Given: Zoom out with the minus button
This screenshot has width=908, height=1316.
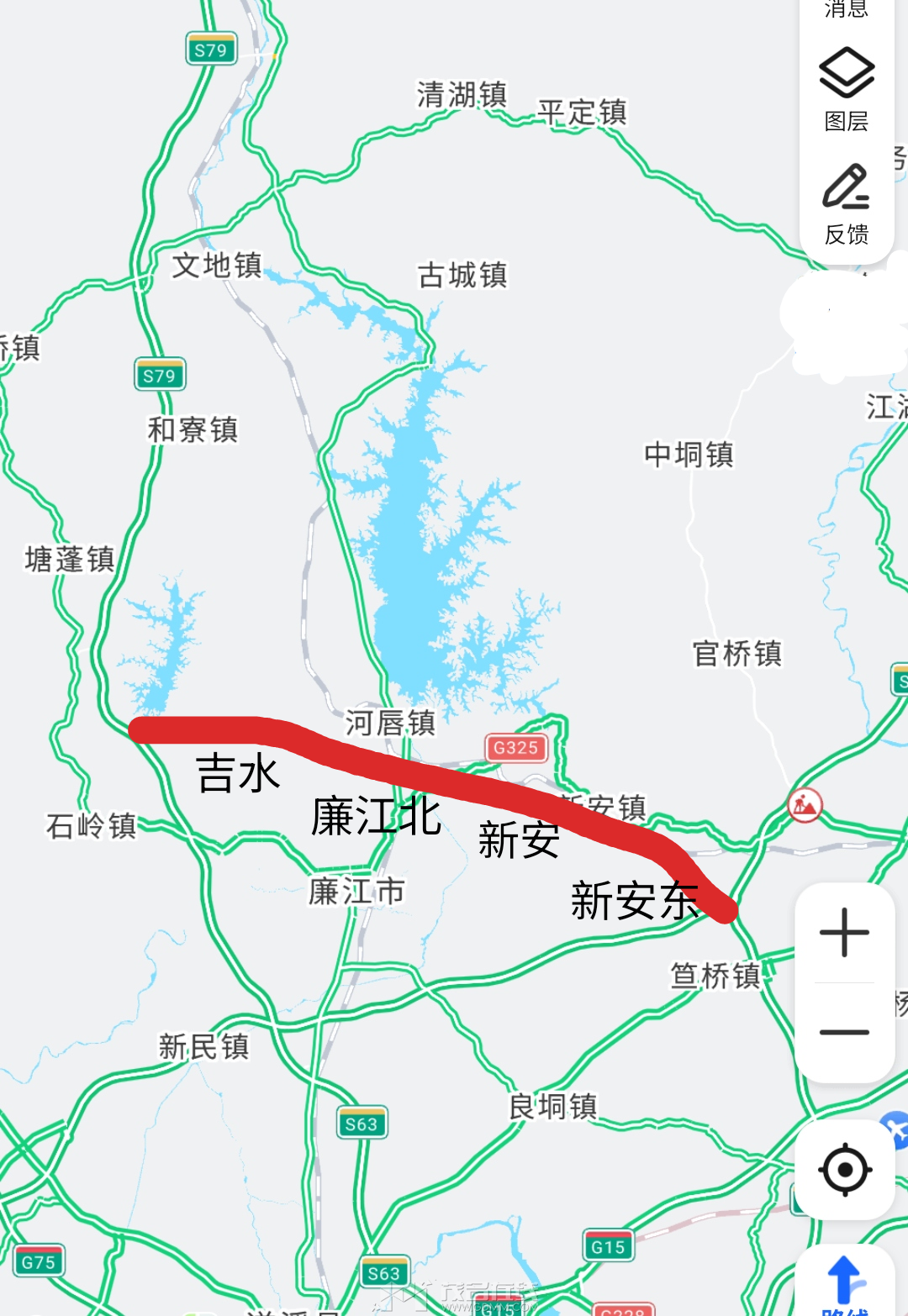Looking at the screenshot, I should pos(844,1033).
